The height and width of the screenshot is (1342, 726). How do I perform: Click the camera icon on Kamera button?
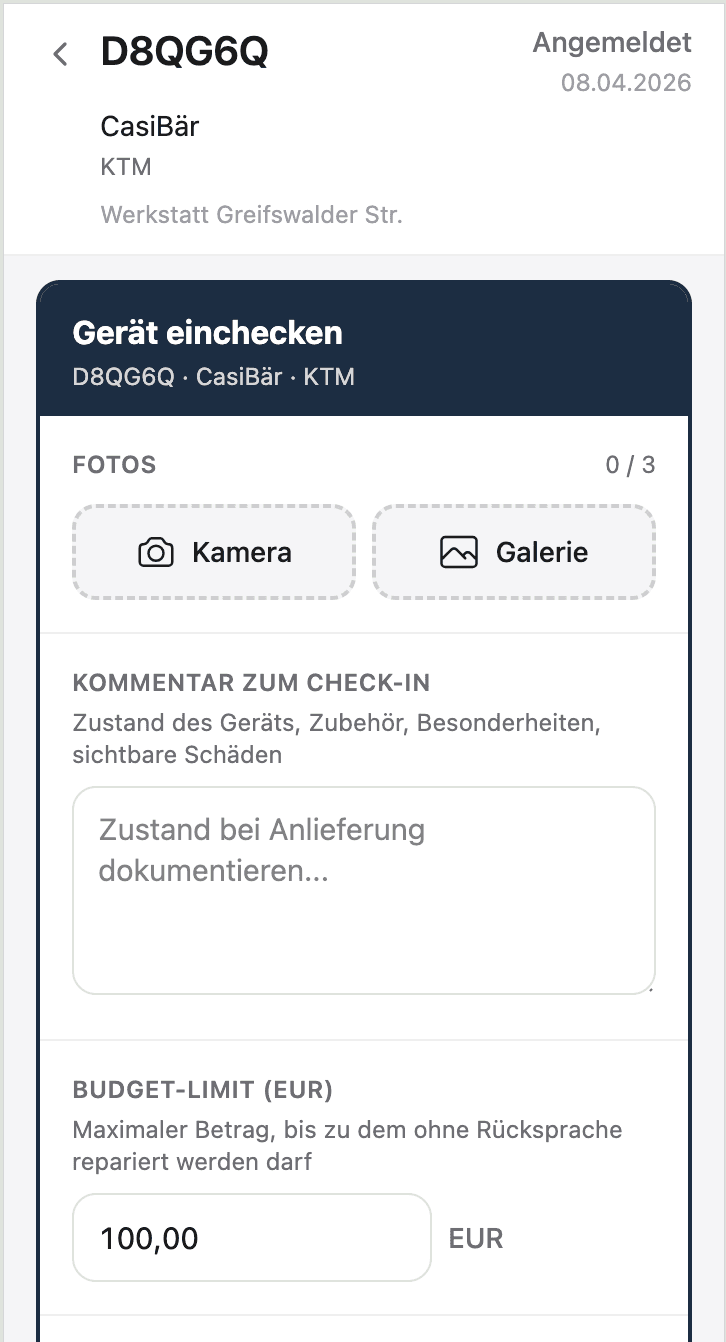156,551
